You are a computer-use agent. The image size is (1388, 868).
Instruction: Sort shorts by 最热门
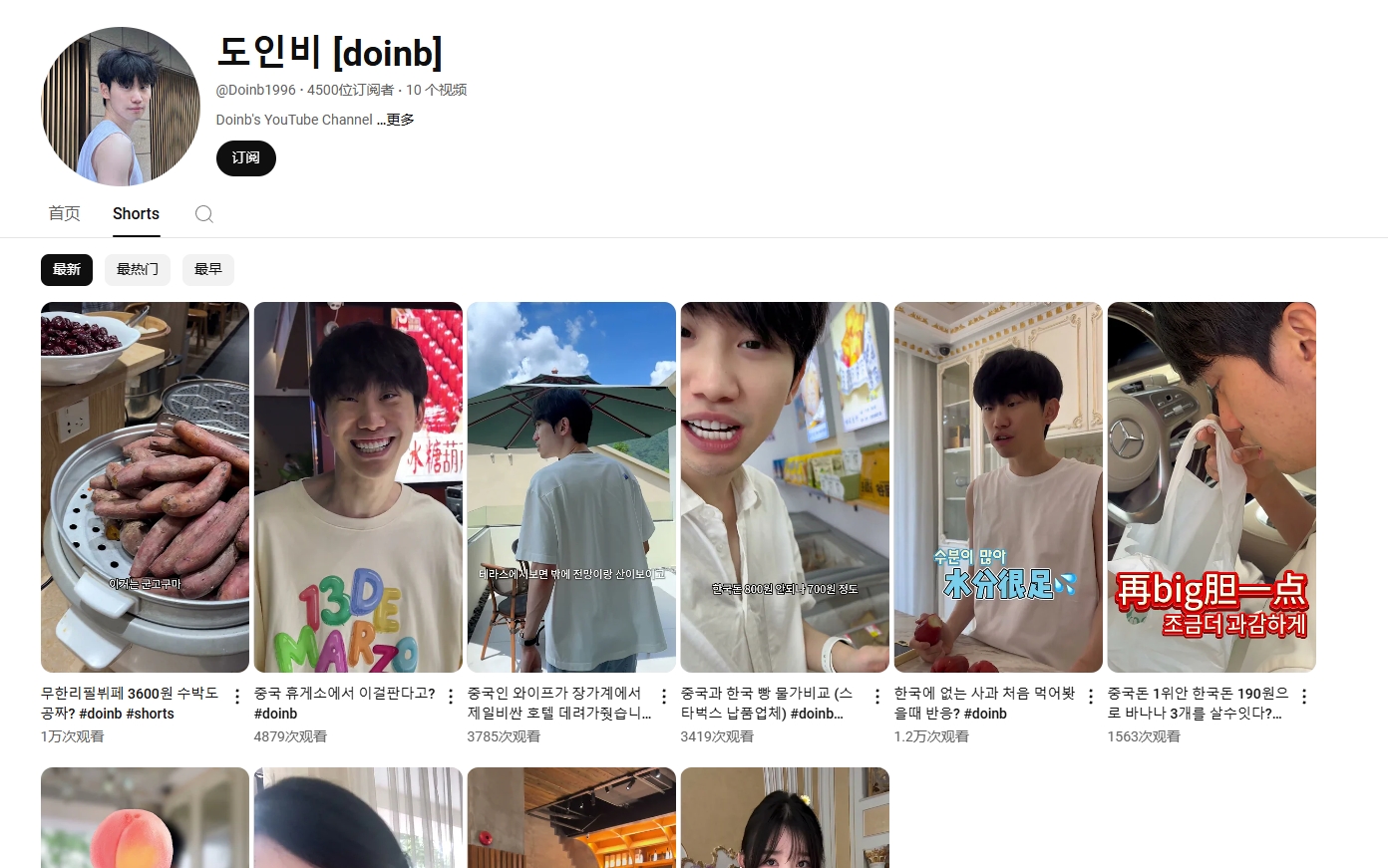click(138, 269)
